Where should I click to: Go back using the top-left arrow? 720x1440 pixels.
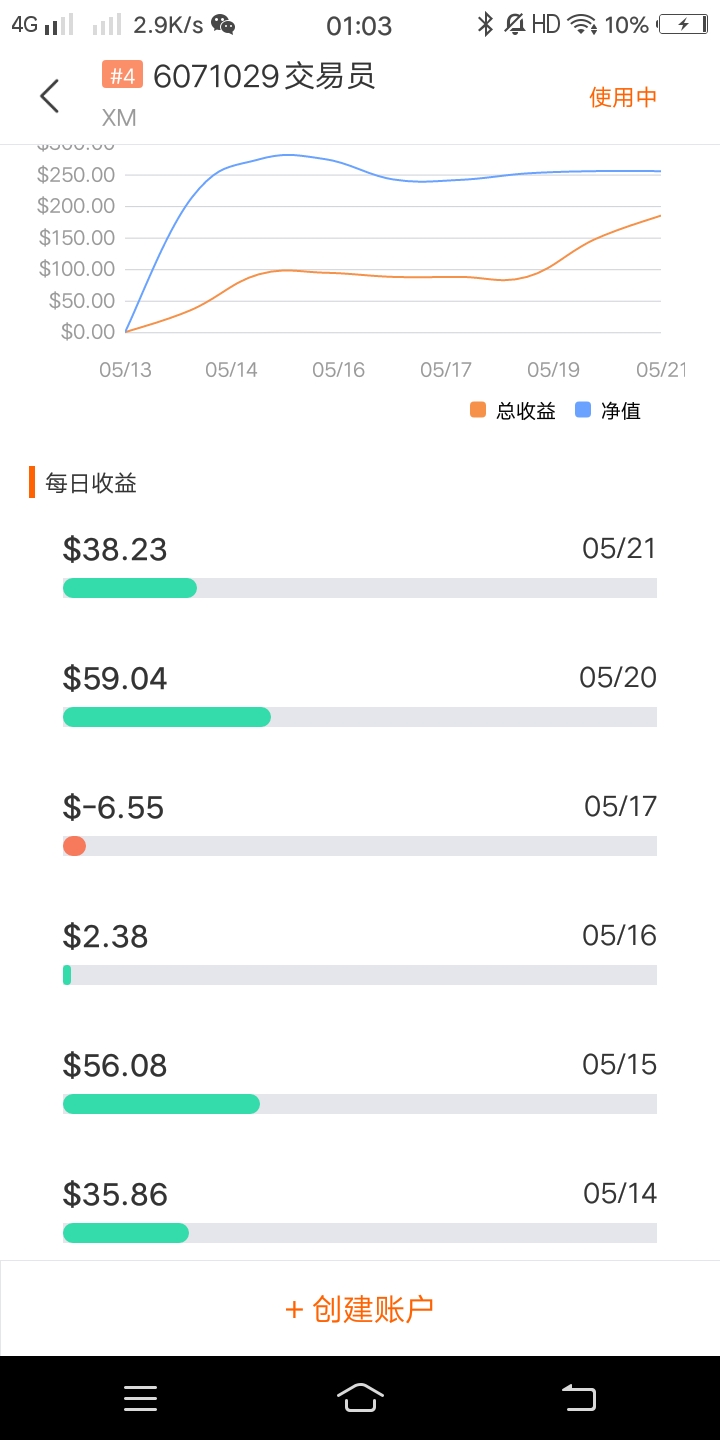pos(50,96)
